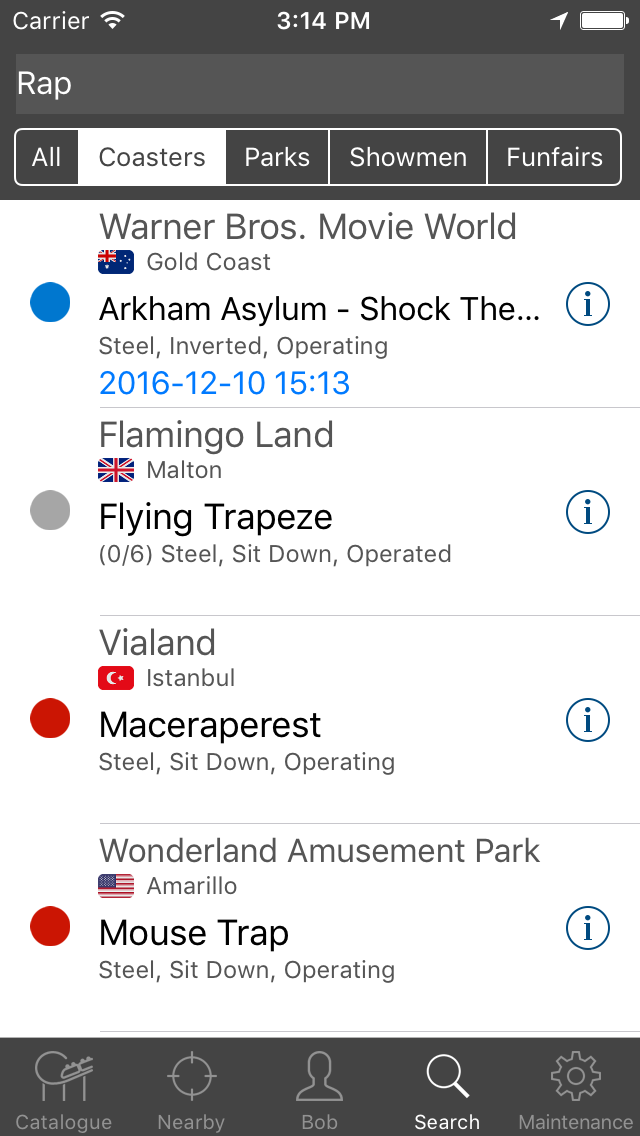Tap the search field containing Rap
This screenshot has height=1136, width=640.
coord(320,83)
